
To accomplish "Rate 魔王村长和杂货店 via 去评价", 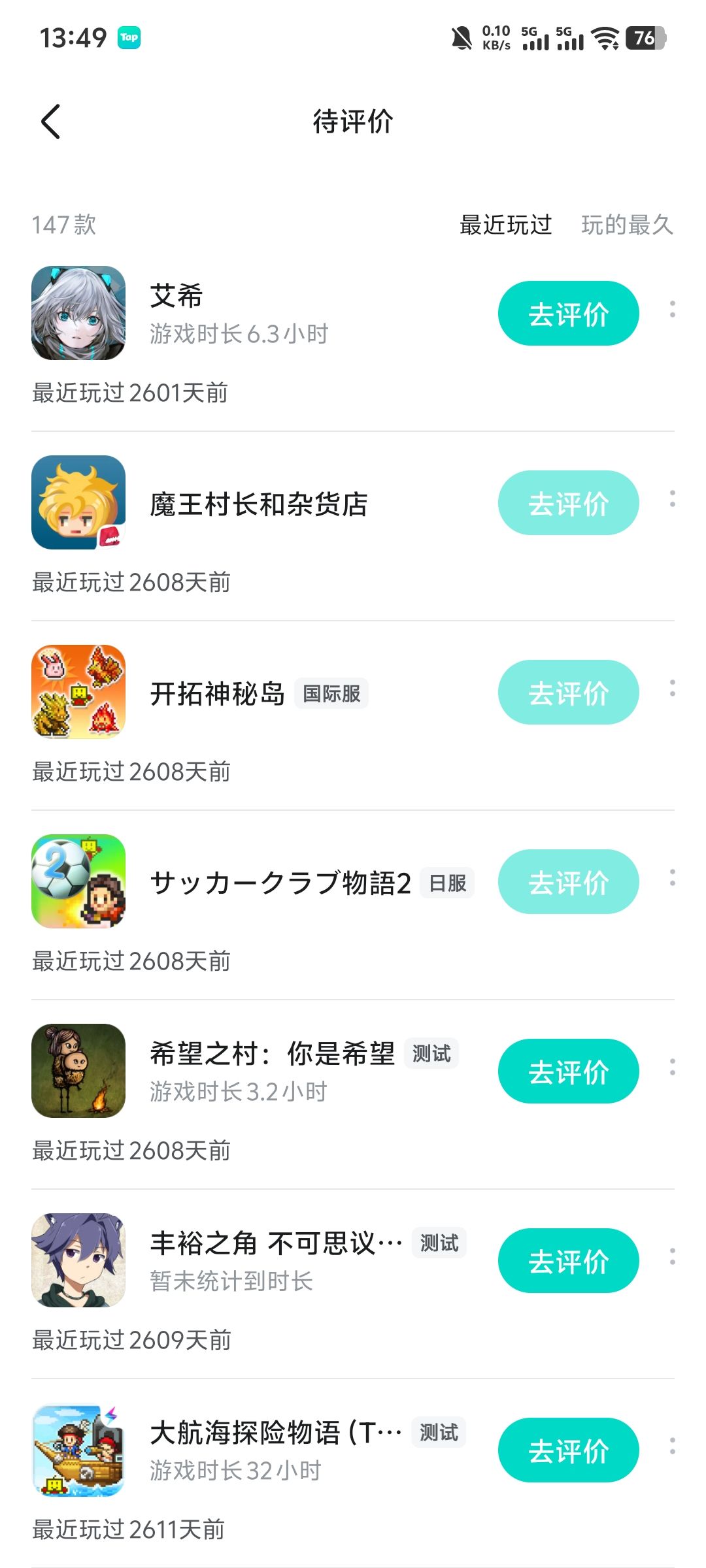I will point(568,503).
